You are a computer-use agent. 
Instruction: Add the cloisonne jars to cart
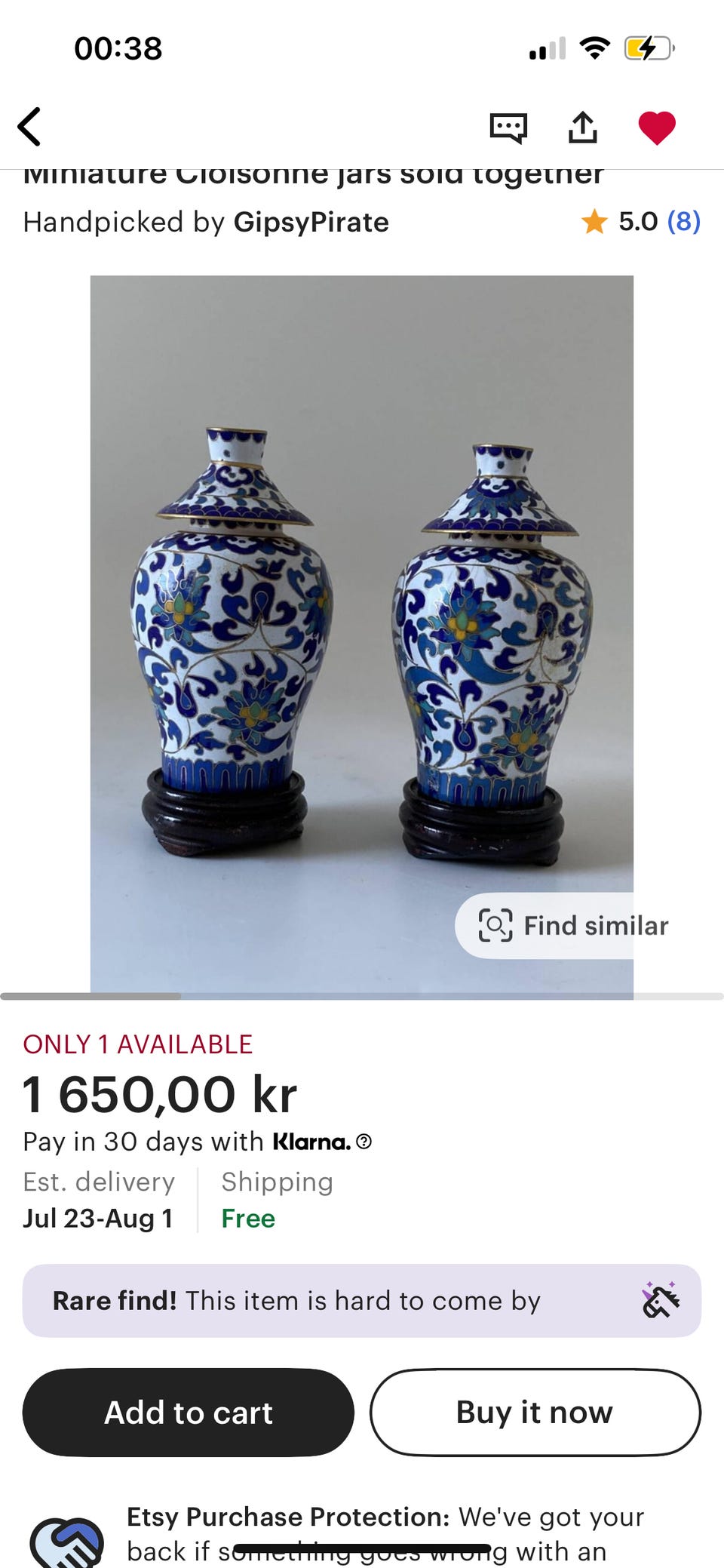187,1412
